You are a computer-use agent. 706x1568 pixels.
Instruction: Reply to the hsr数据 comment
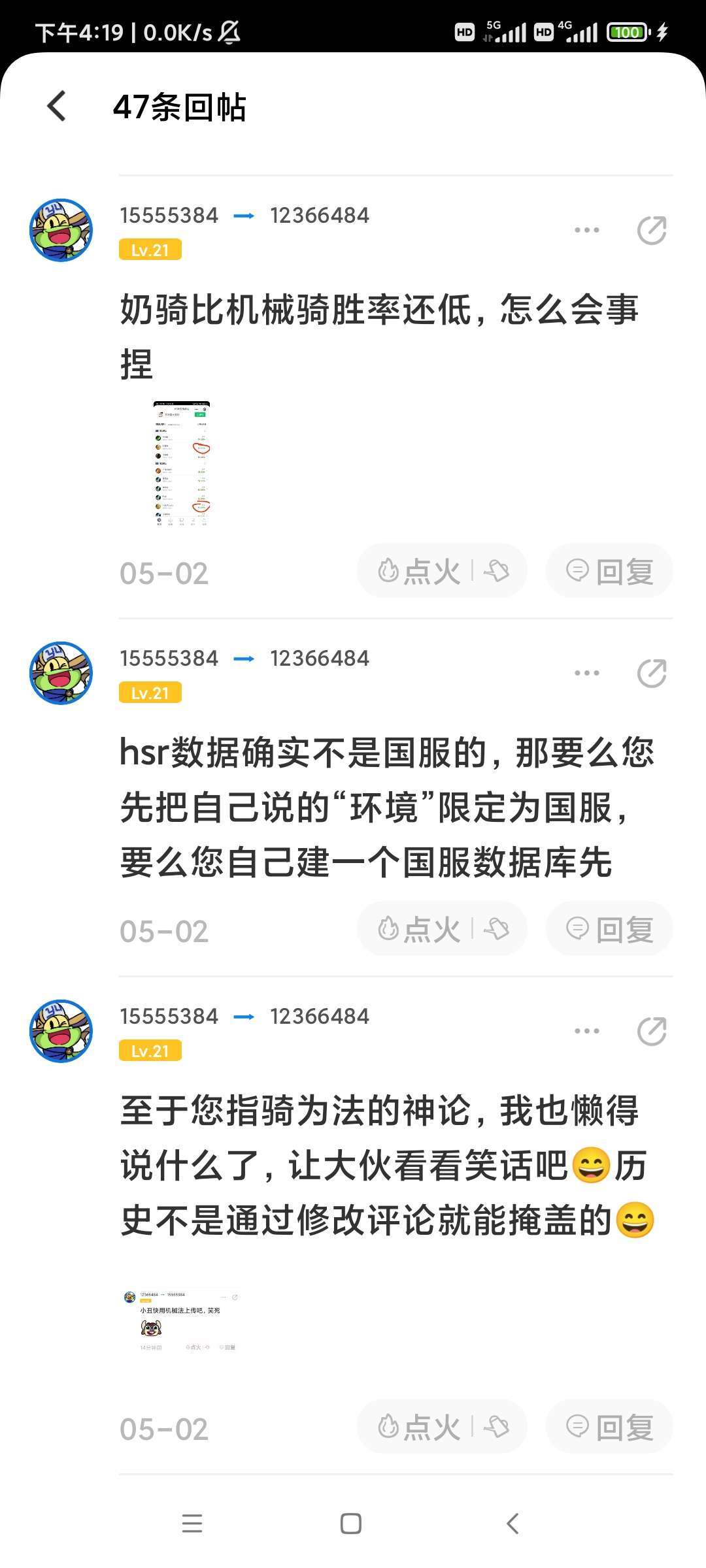click(609, 928)
